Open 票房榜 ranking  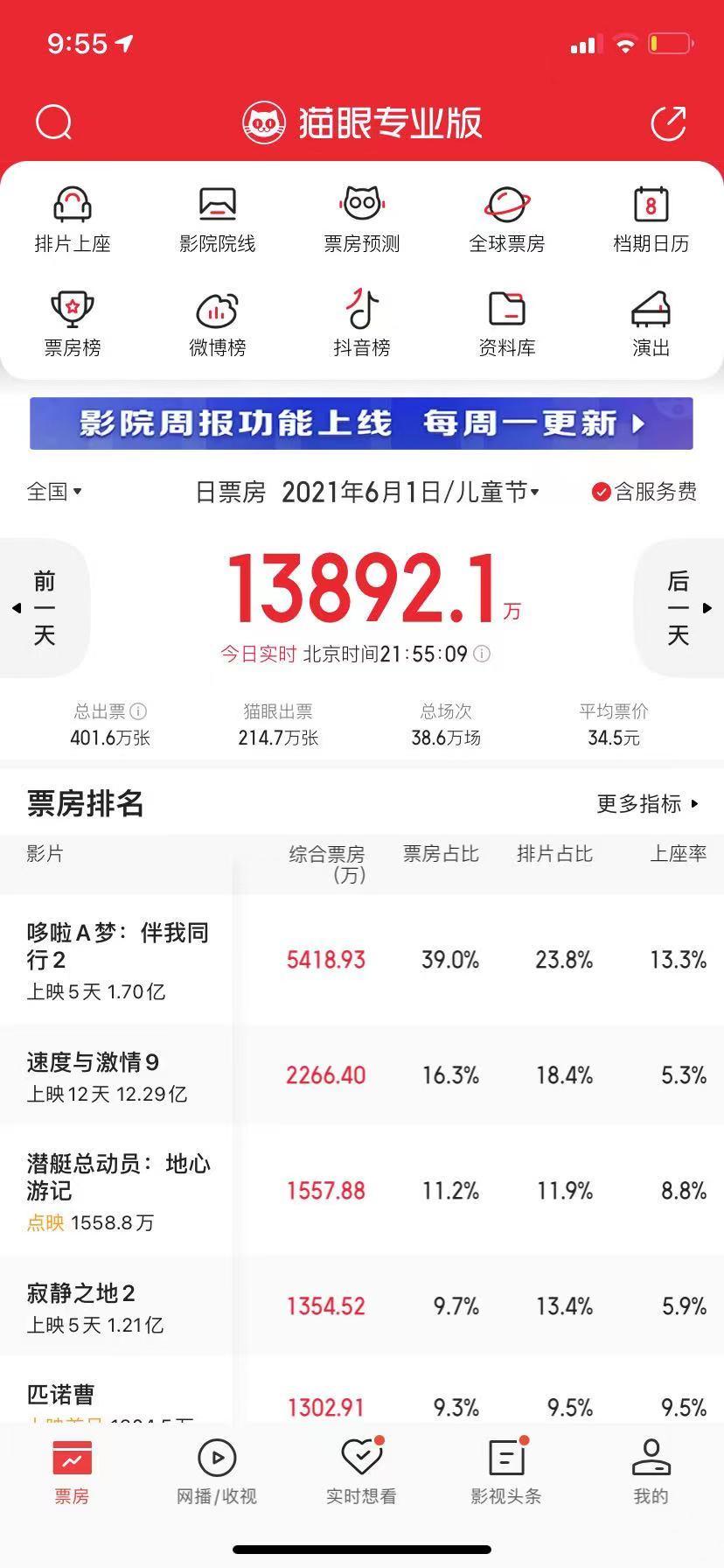(73, 324)
